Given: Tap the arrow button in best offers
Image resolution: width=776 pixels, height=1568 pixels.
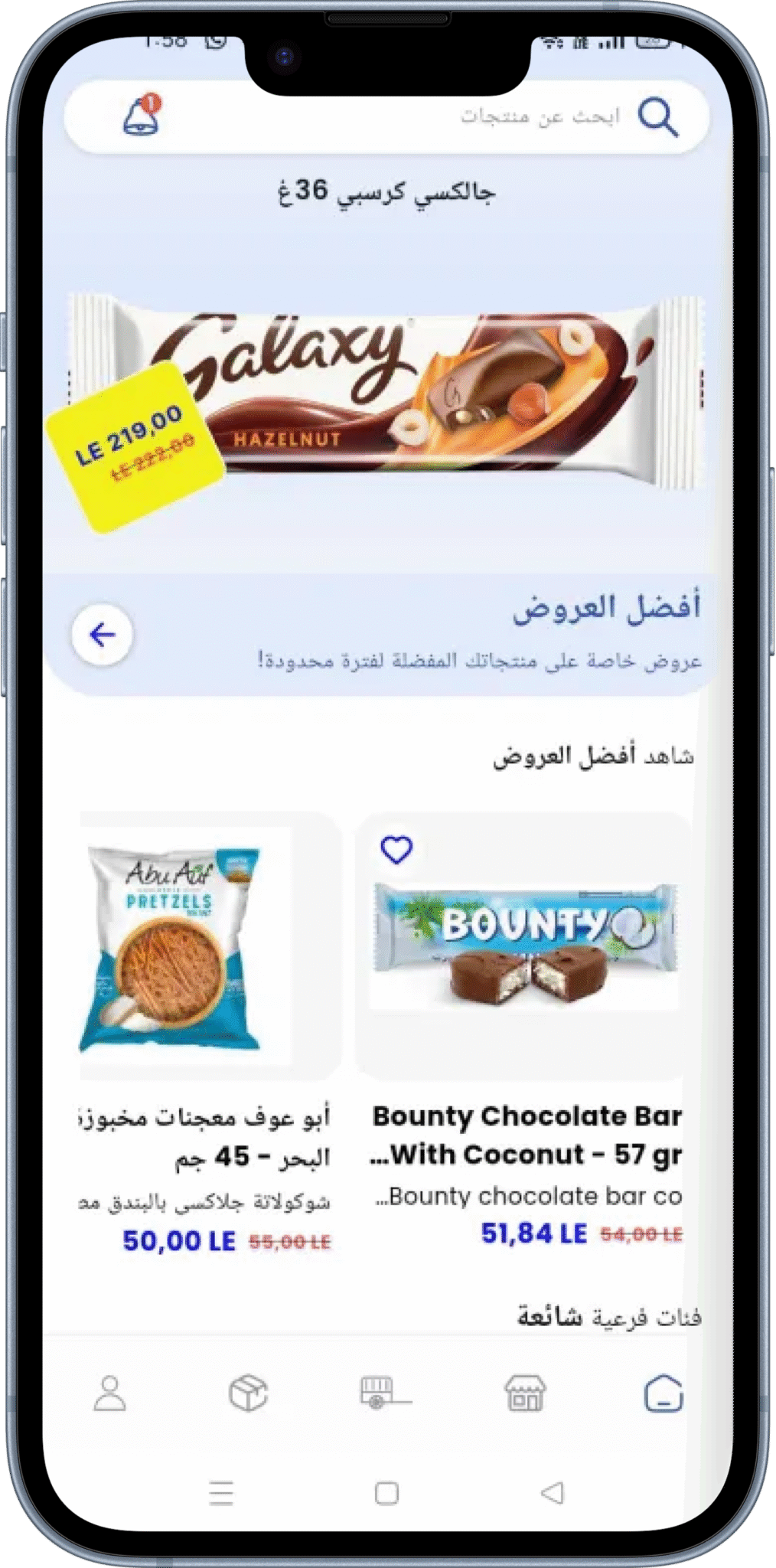Looking at the screenshot, I should click(103, 635).
